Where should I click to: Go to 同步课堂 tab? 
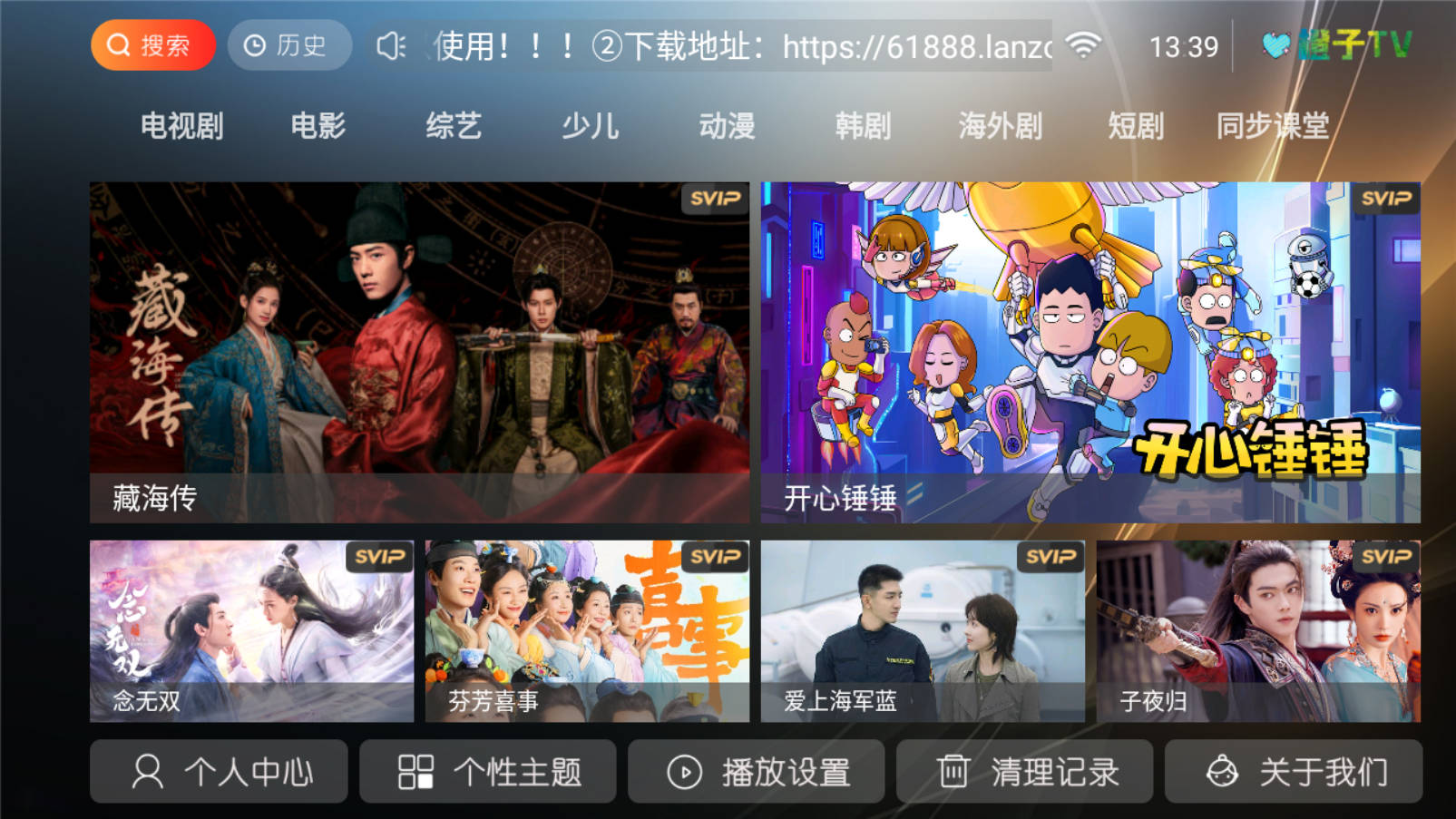tap(1272, 126)
